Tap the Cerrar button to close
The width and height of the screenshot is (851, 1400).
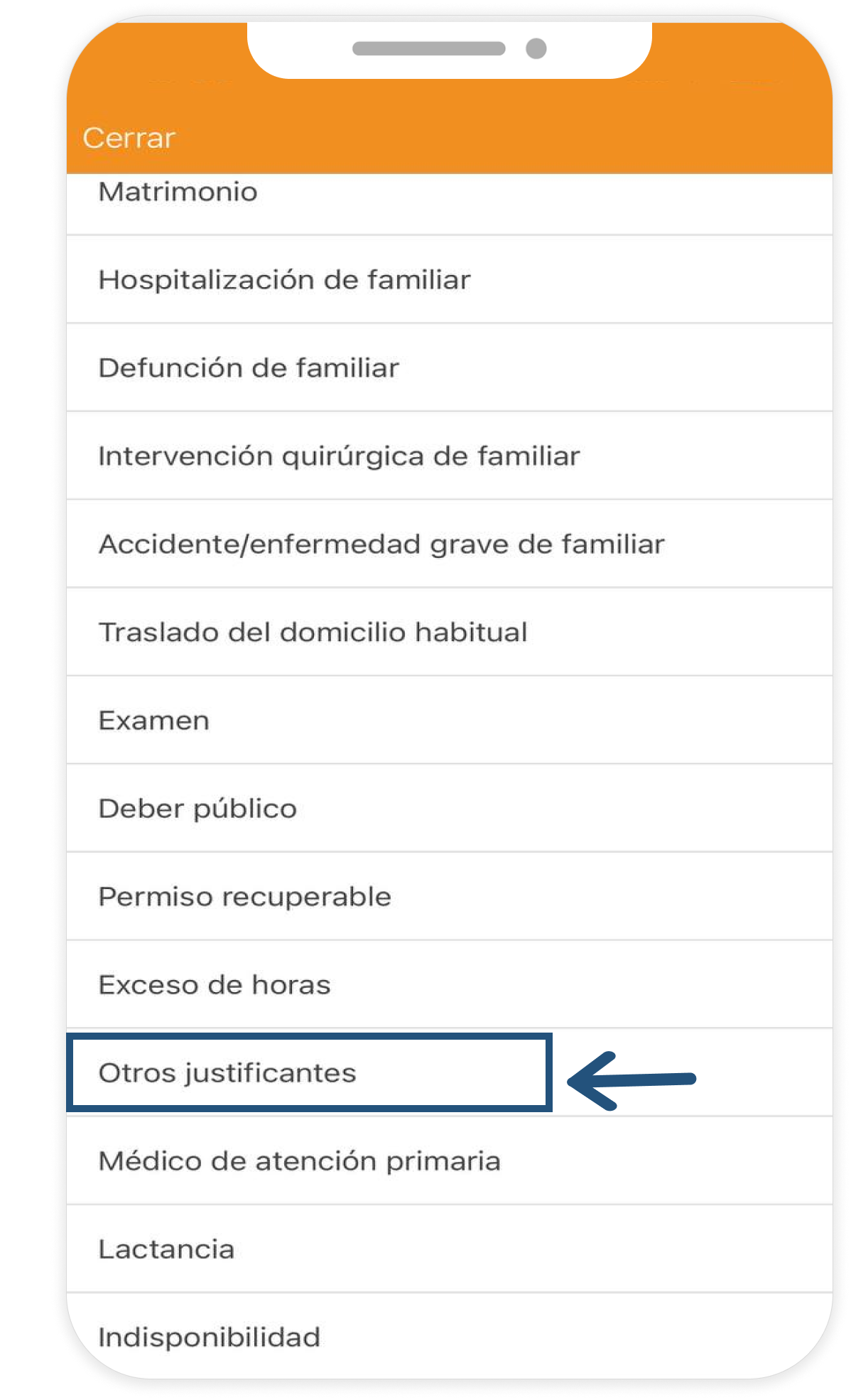coord(128,138)
